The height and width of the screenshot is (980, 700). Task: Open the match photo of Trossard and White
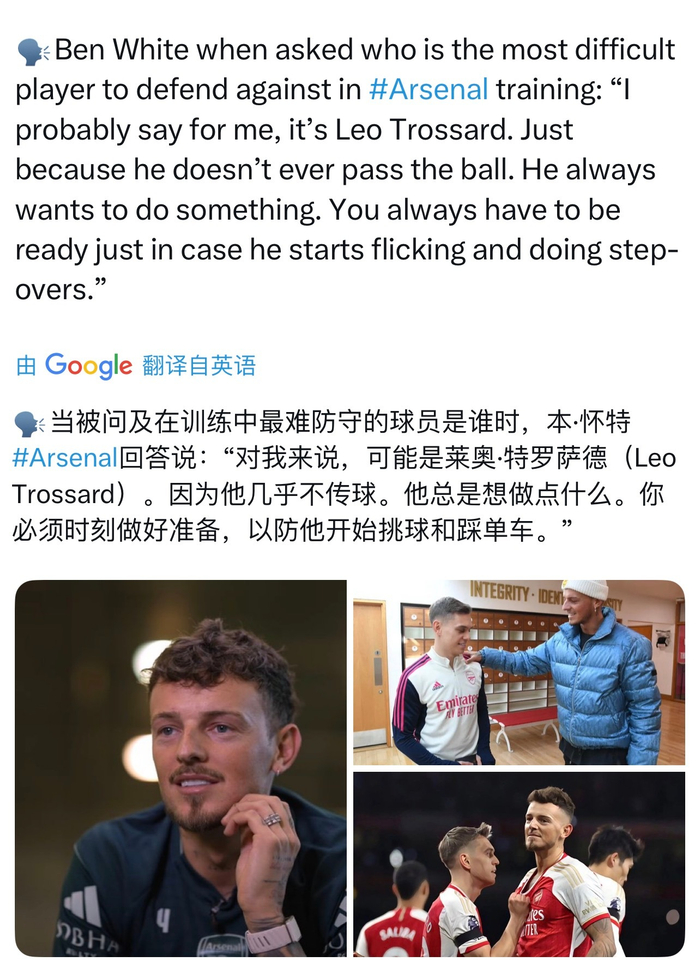coord(518,864)
